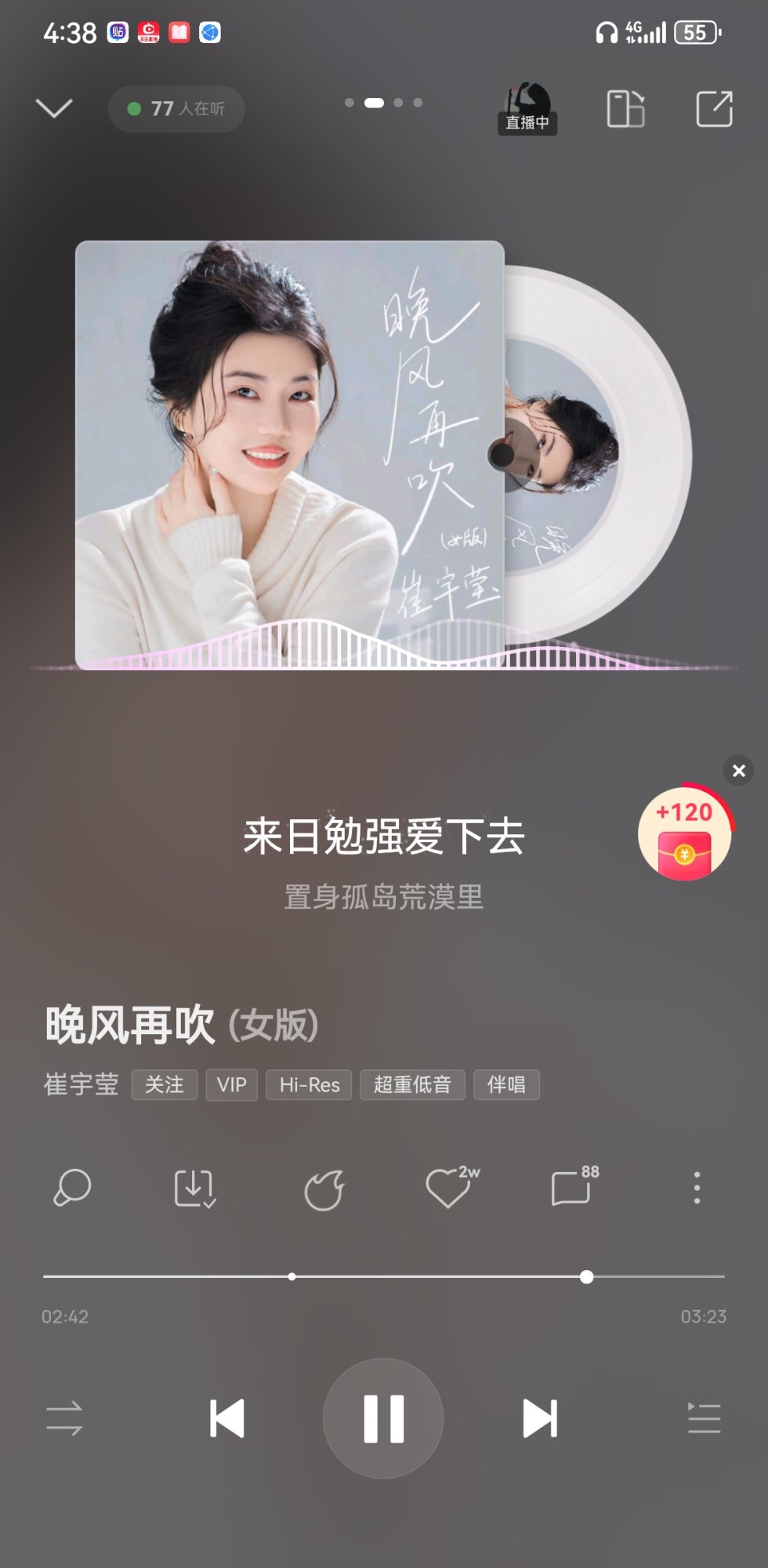Image resolution: width=768 pixels, height=1568 pixels.
Task: Share the song using share icon
Action: coord(712,109)
